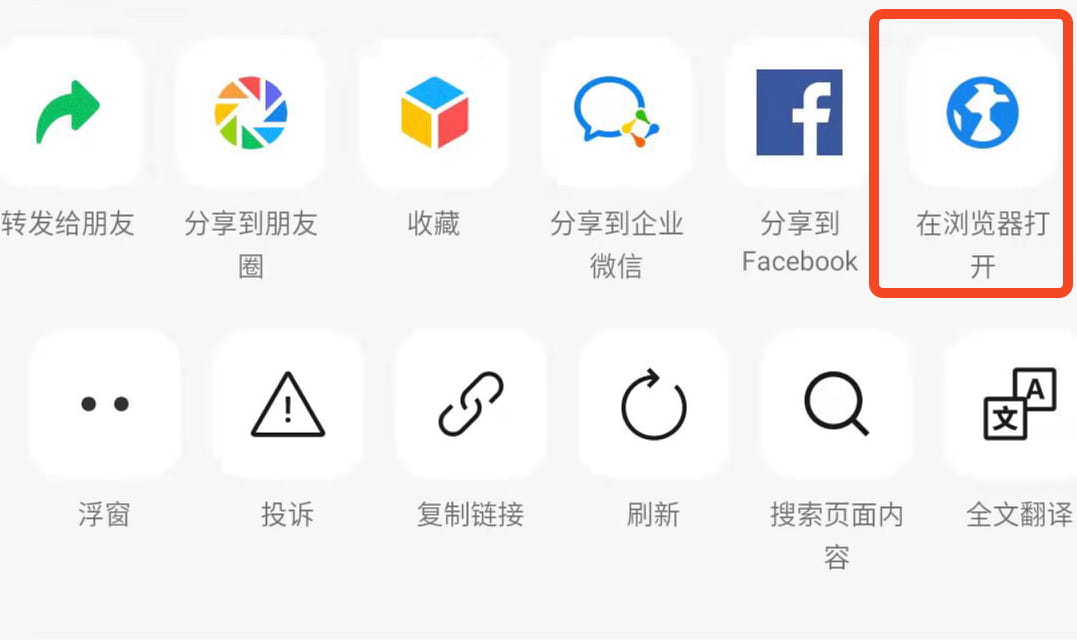The width and height of the screenshot is (1077, 640).
Task: Open the page in browser with 在浏览器打开
Action: tap(982, 112)
